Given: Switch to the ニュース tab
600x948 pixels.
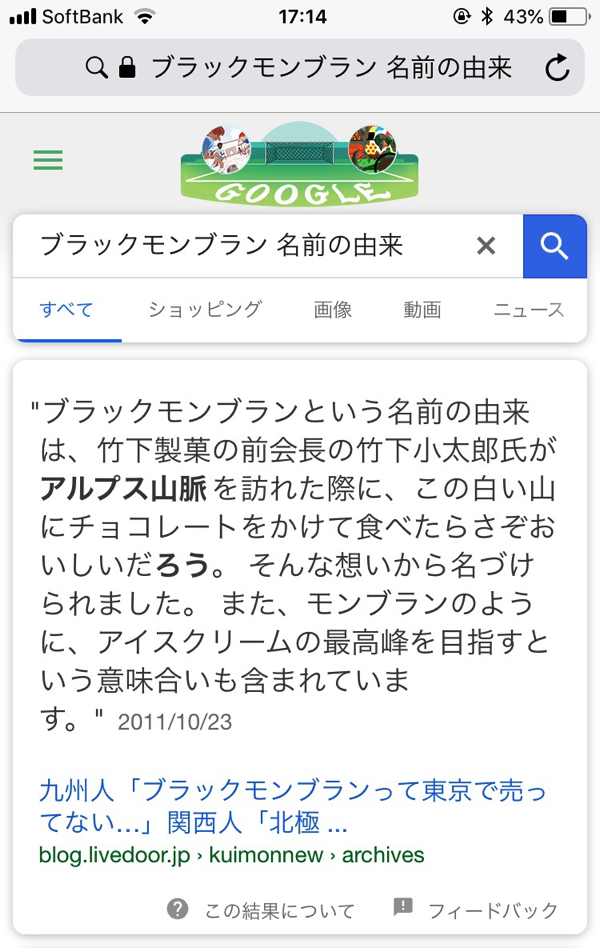Looking at the screenshot, I should click(528, 309).
